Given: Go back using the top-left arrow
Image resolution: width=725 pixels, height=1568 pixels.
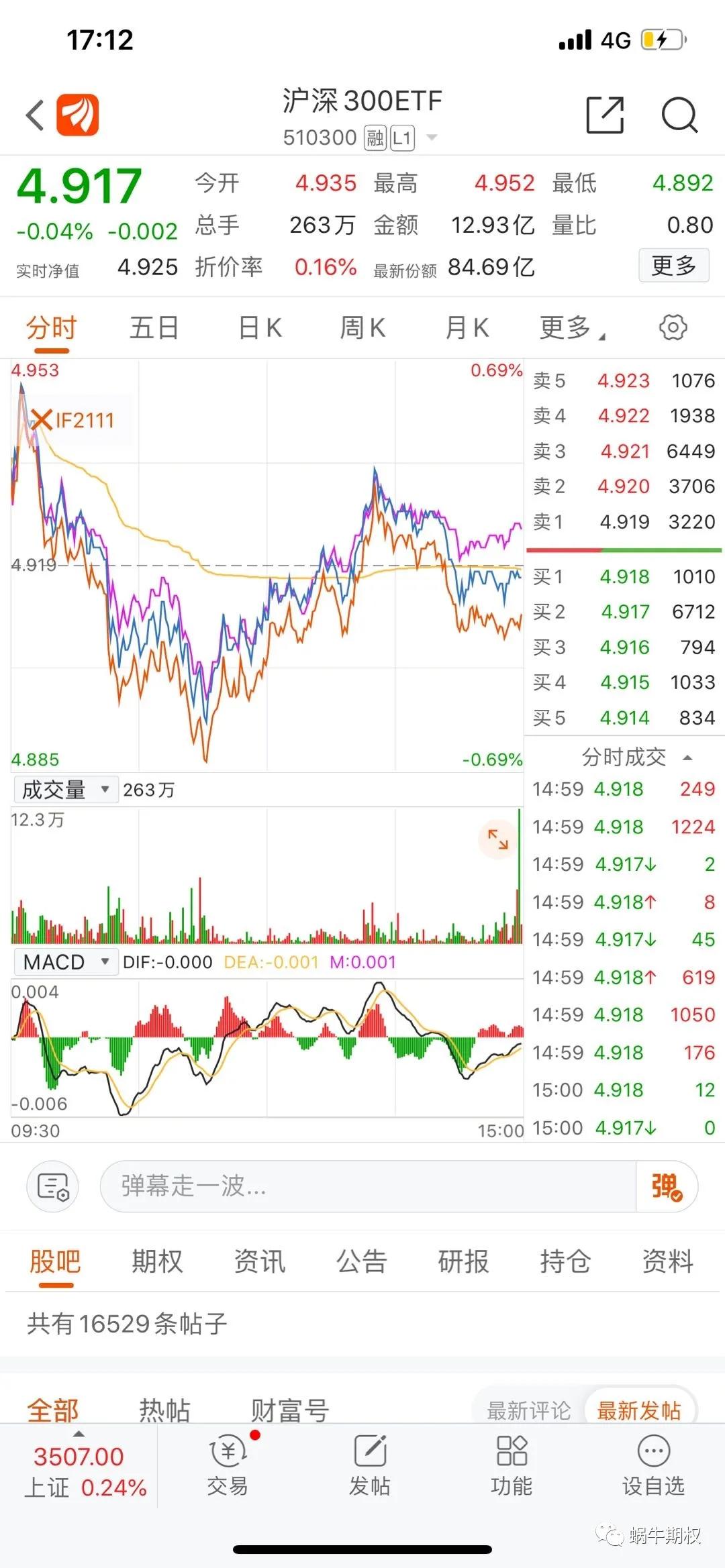Looking at the screenshot, I should tap(35, 115).
